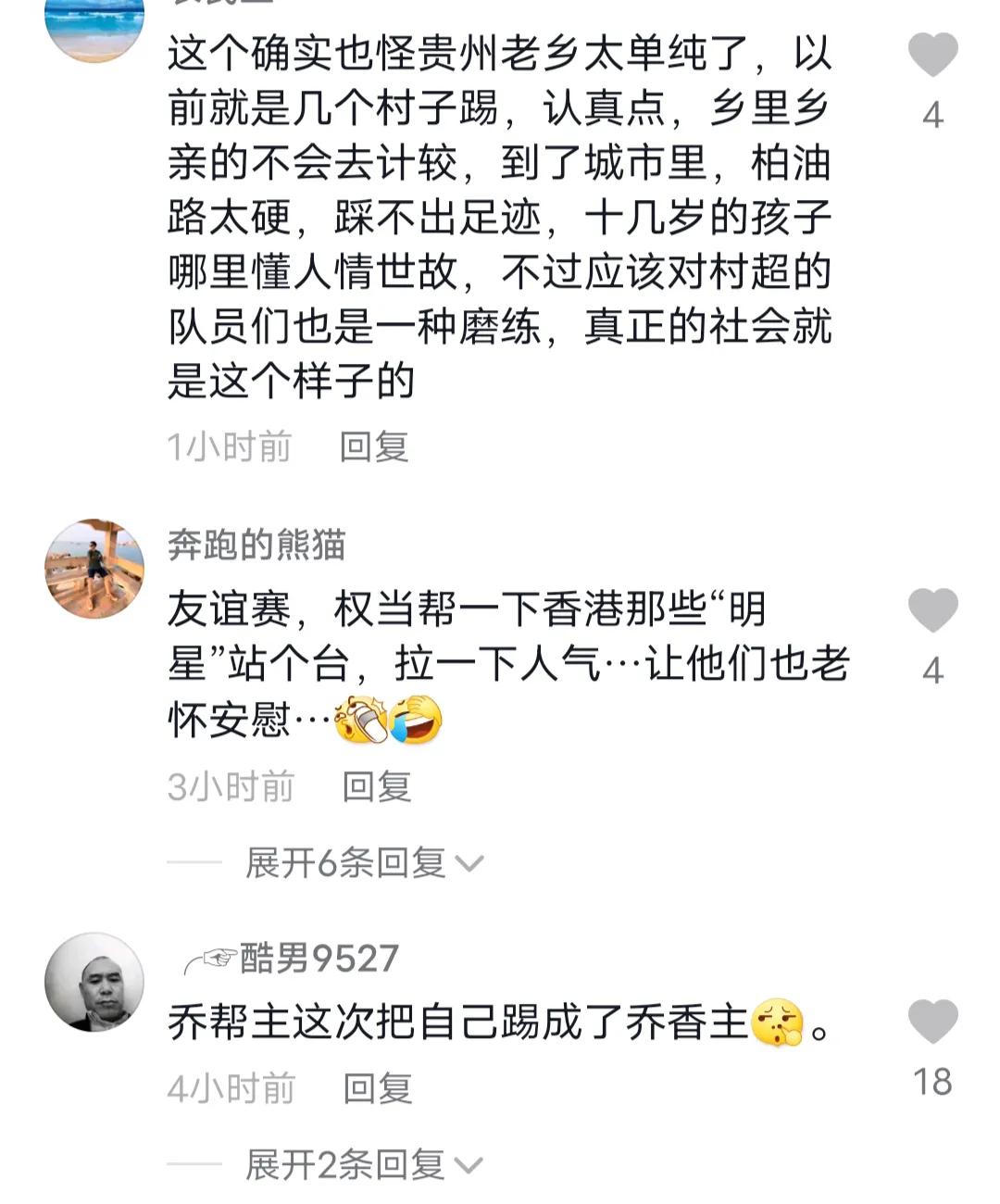Viewport: 1000px width, 1204px height.
Task: Reply to the first comment via 回复
Action: coord(373,445)
